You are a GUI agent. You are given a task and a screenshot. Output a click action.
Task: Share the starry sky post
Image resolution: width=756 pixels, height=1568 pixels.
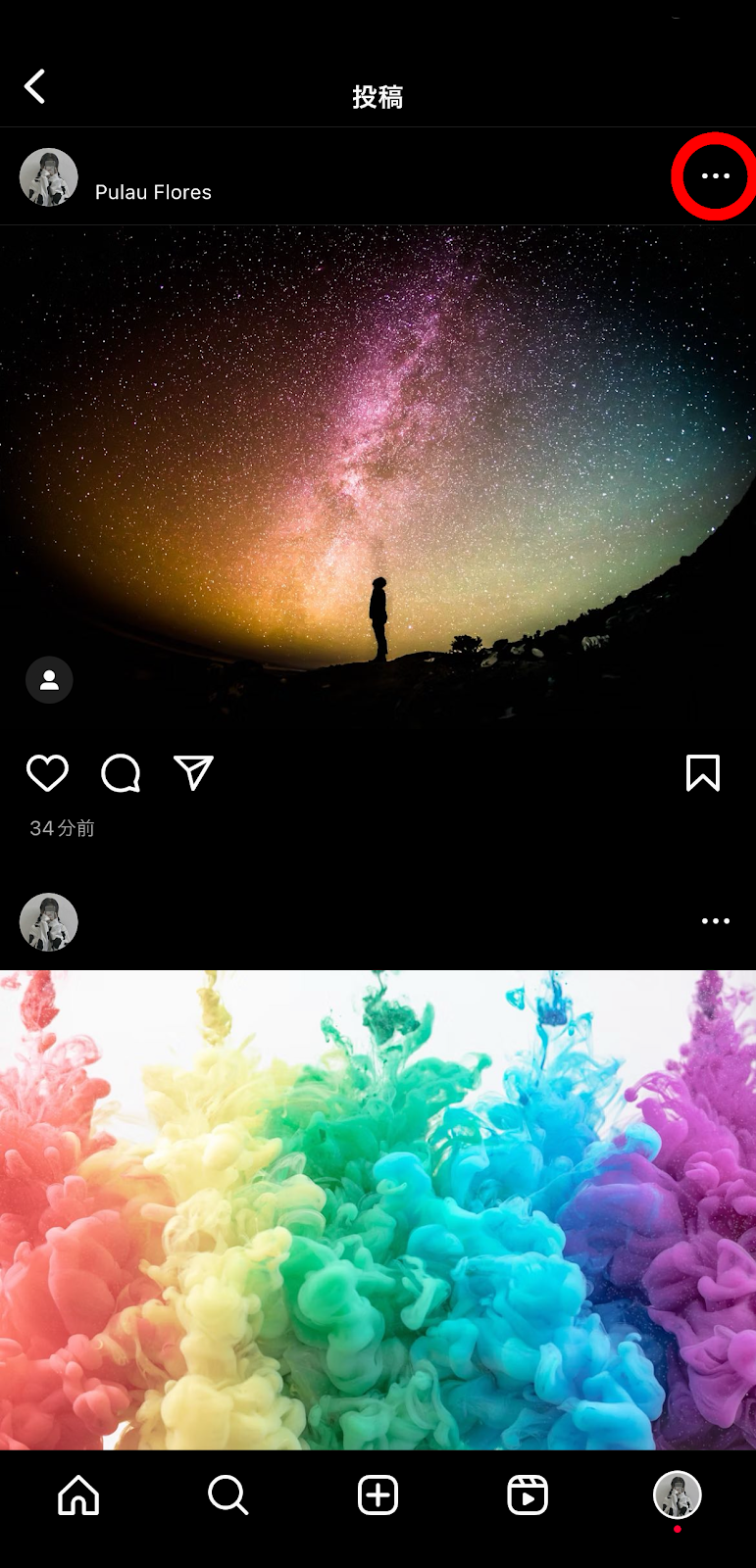(x=194, y=773)
